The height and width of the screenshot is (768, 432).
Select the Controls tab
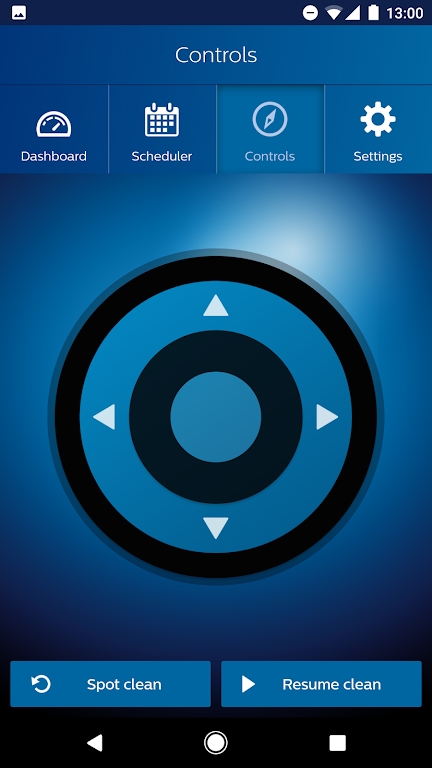pos(270,129)
